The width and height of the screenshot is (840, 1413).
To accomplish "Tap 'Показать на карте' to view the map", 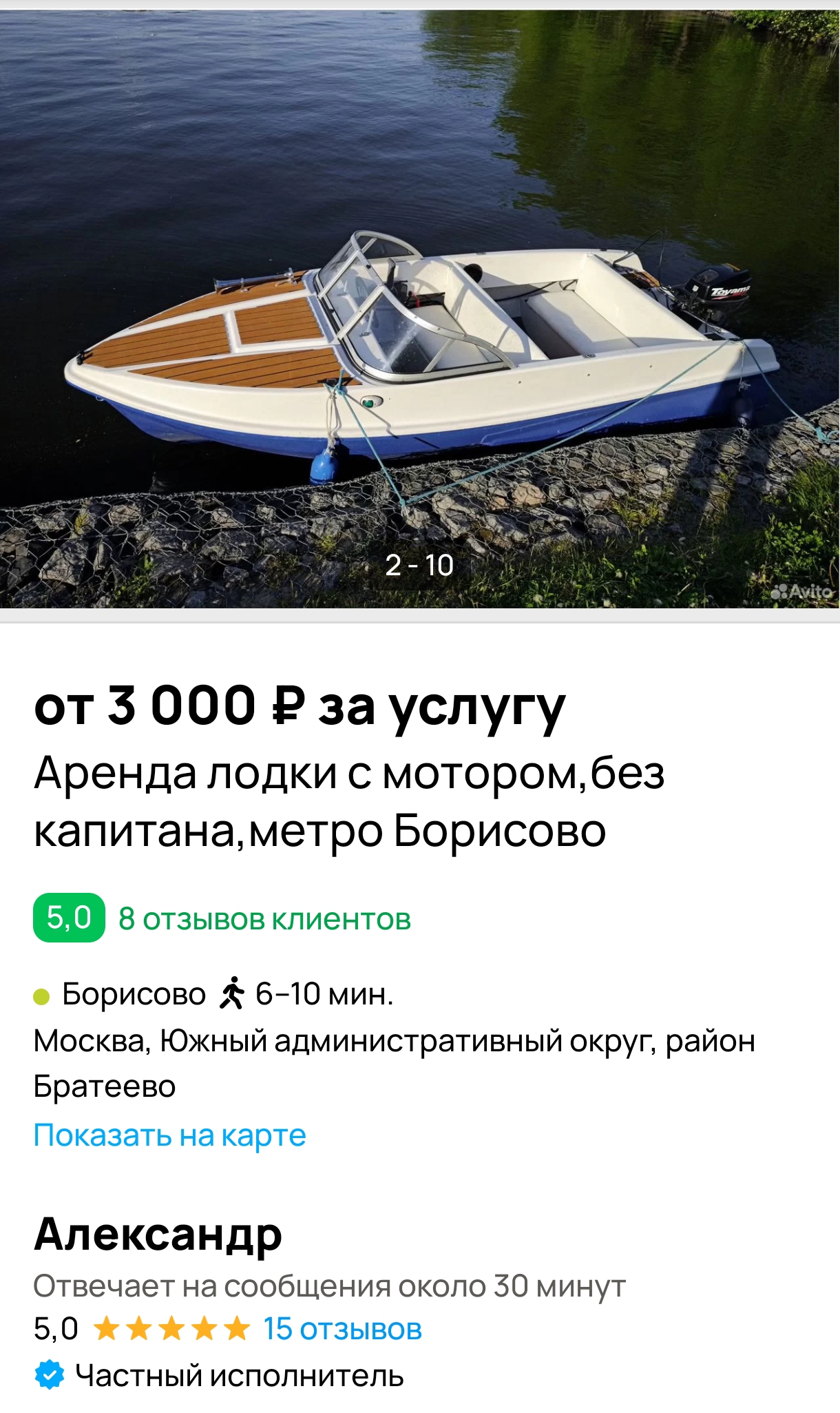I will pos(169,1135).
